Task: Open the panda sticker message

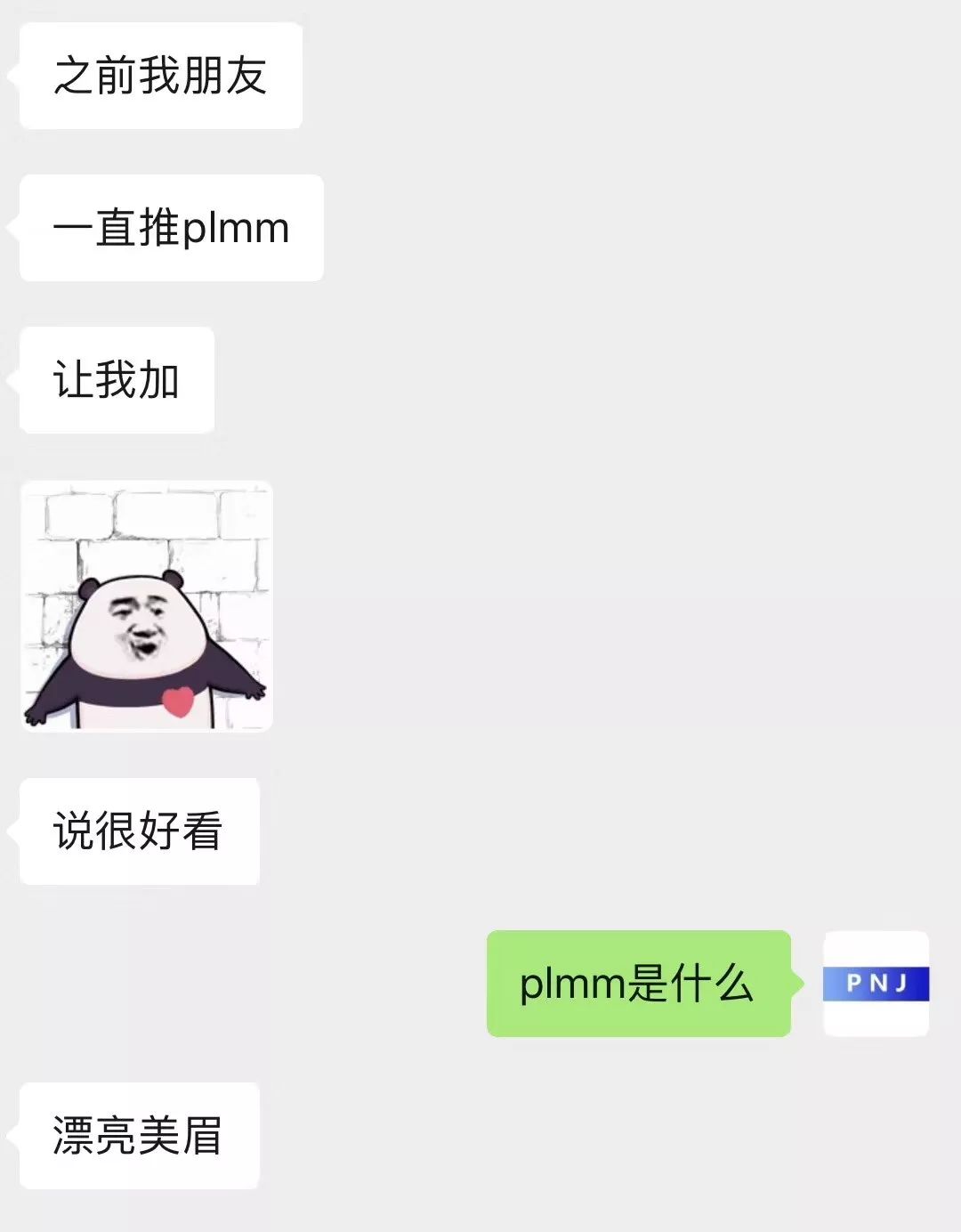Action: point(147,606)
